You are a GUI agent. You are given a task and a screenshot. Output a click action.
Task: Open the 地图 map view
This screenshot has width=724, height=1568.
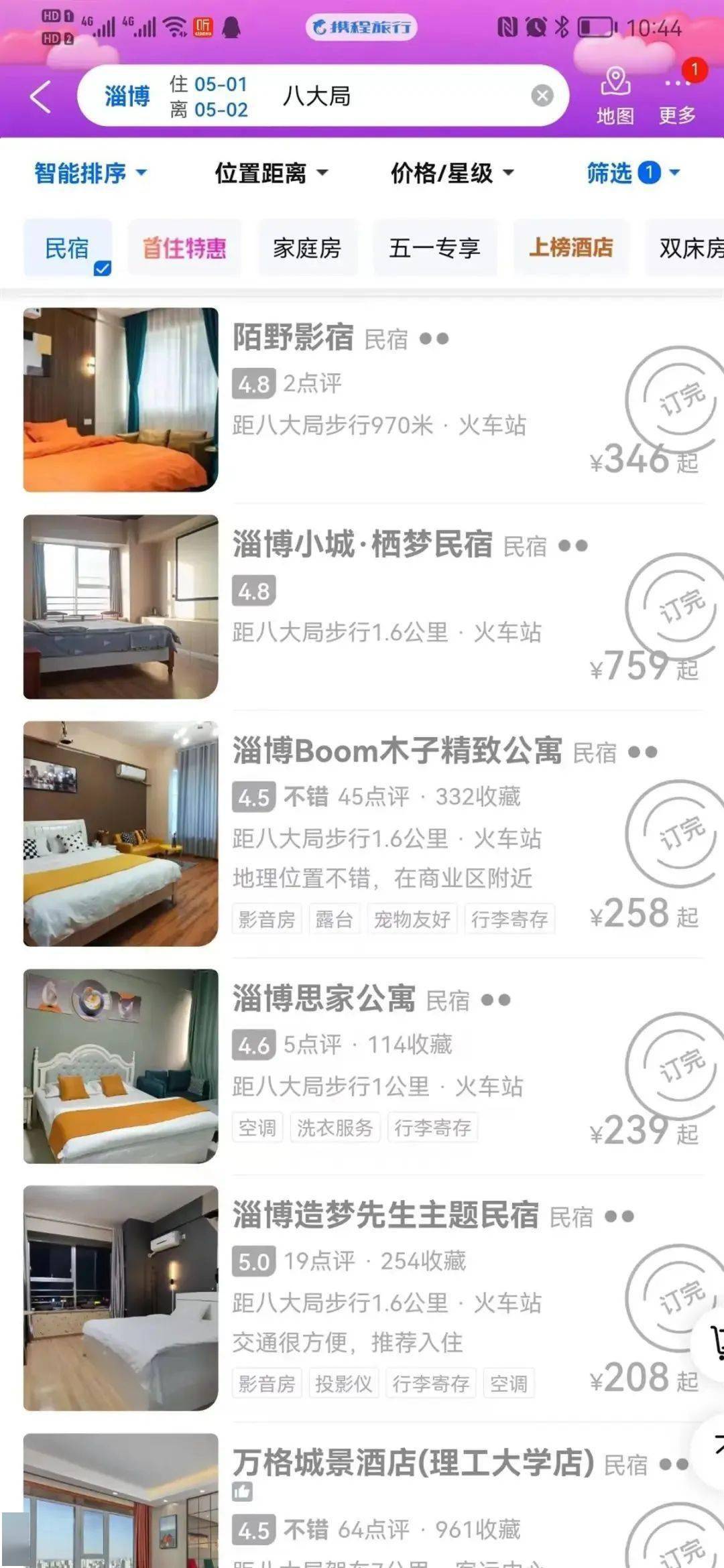[615, 97]
